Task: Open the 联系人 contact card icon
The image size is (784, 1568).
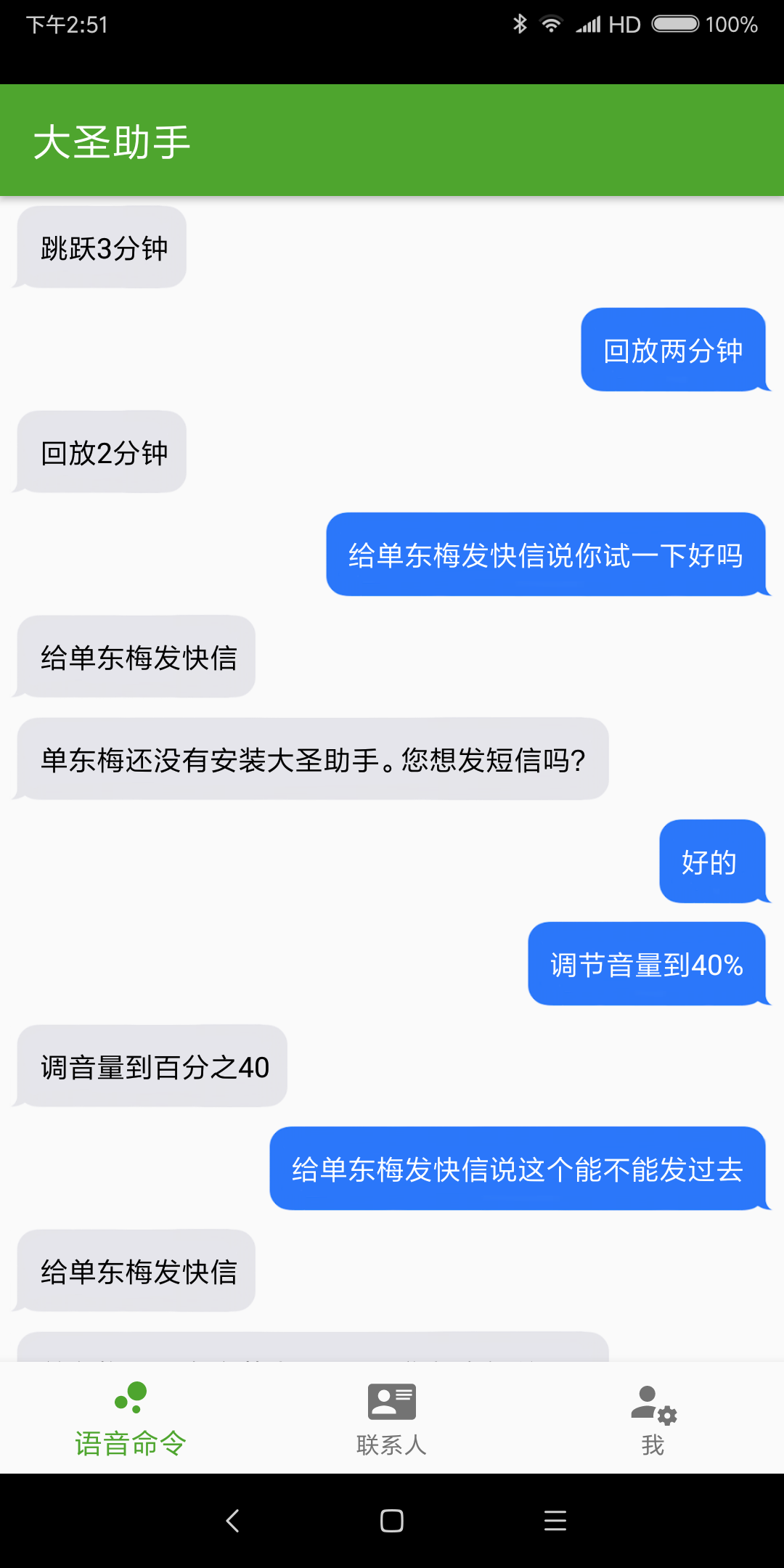Action: (x=391, y=1402)
